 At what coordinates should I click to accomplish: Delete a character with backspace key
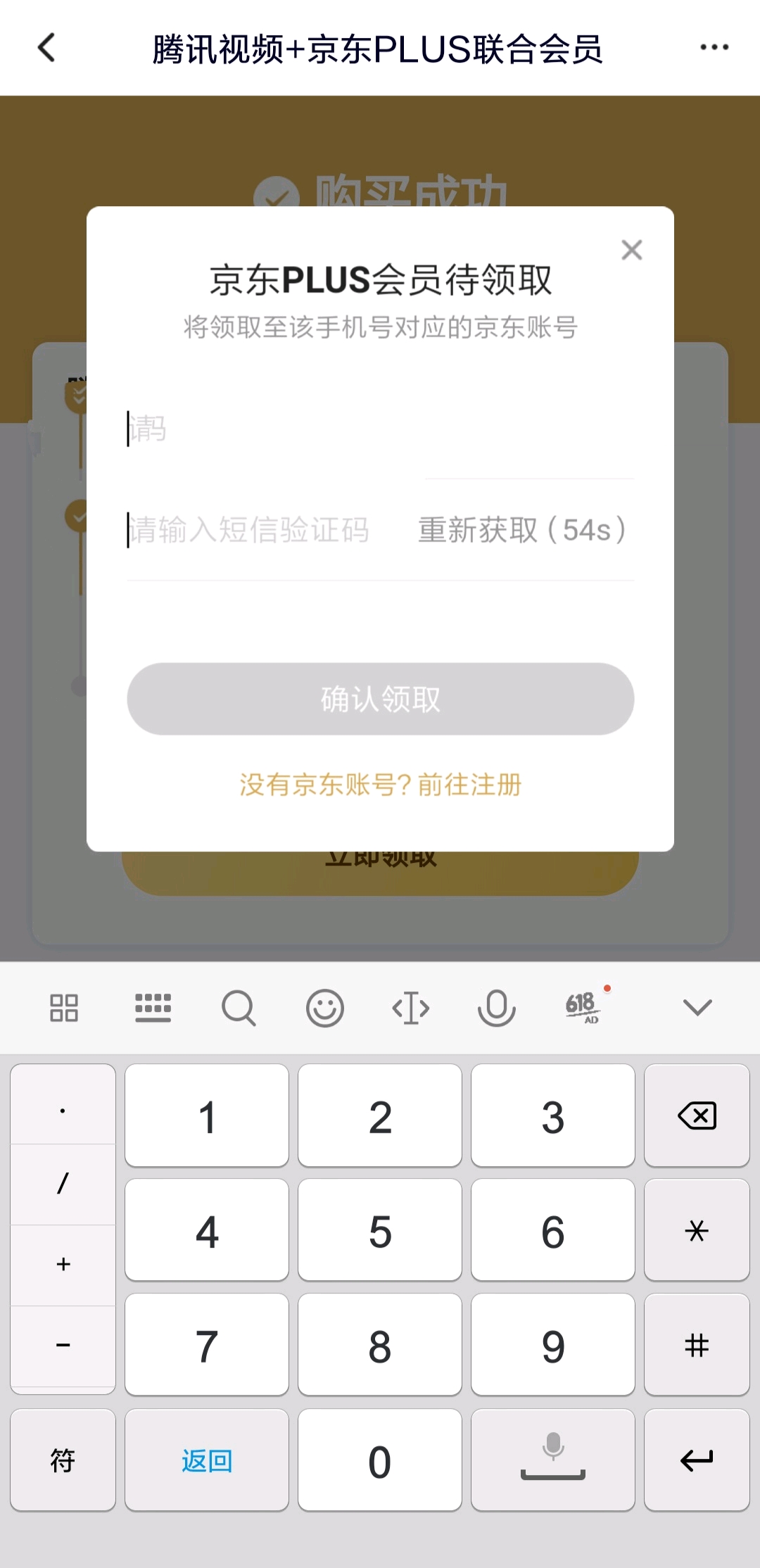pos(697,1116)
